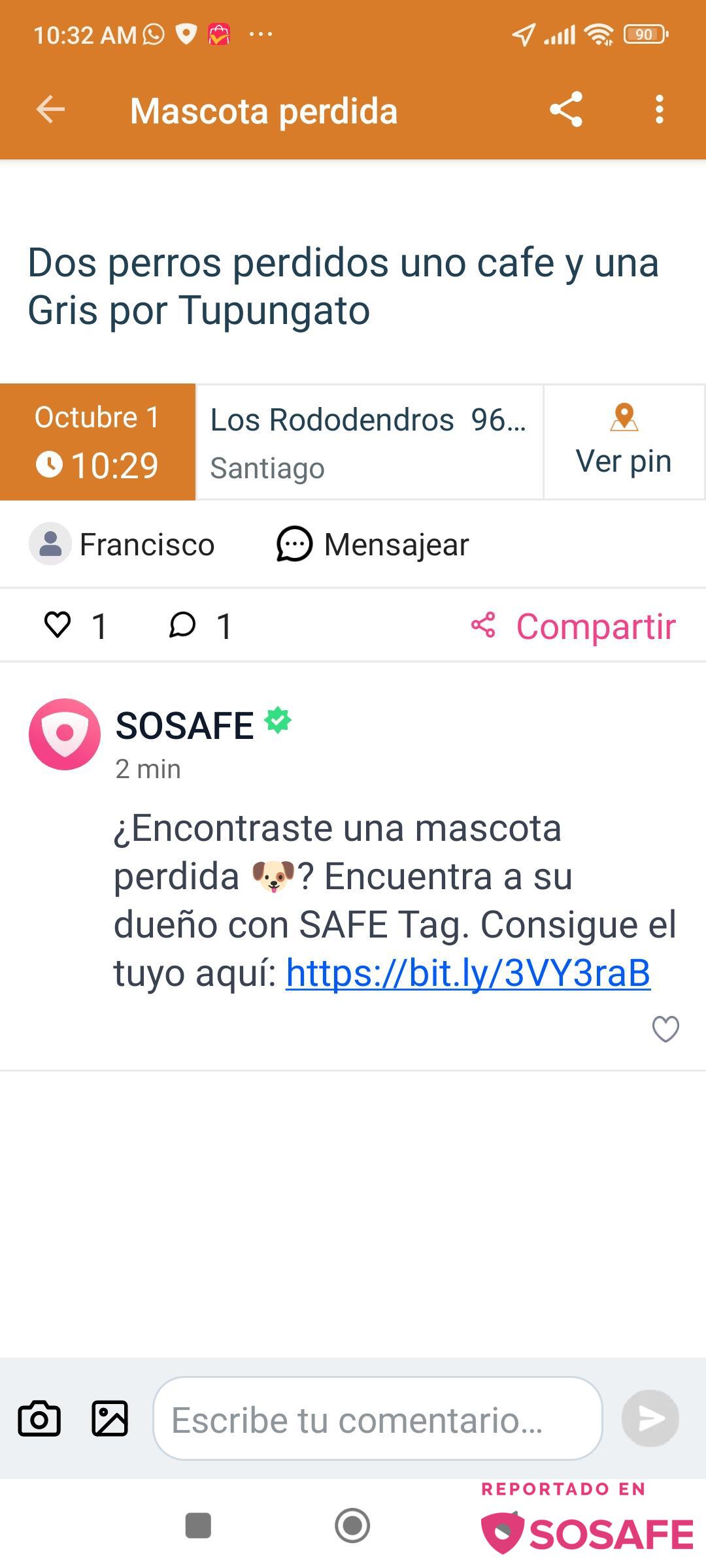The width and height of the screenshot is (706, 1568).
Task: Open the three-dot overflow menu
Action: (x=659, y=109)
